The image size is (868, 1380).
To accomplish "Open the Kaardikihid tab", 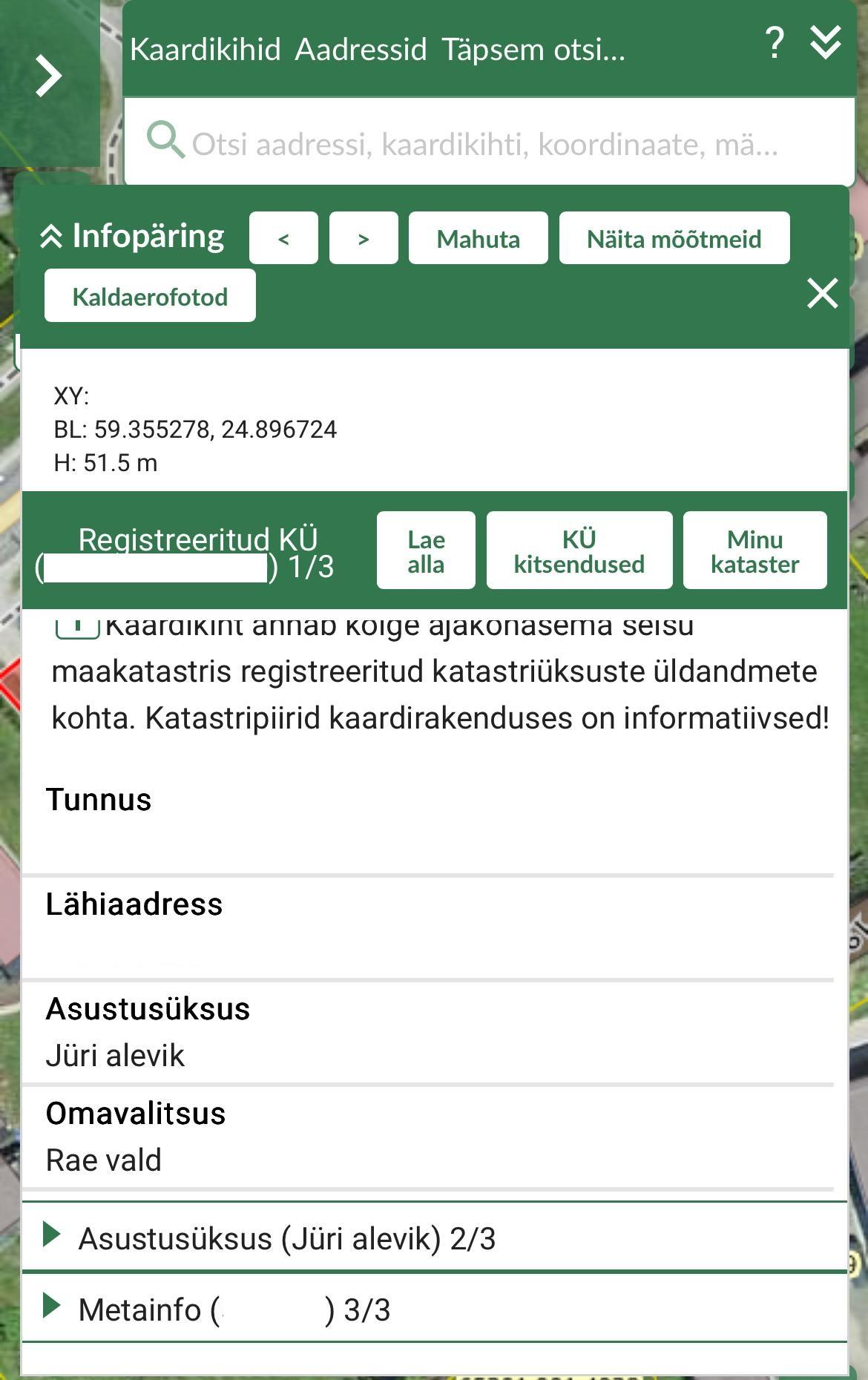I will [206, 50].
